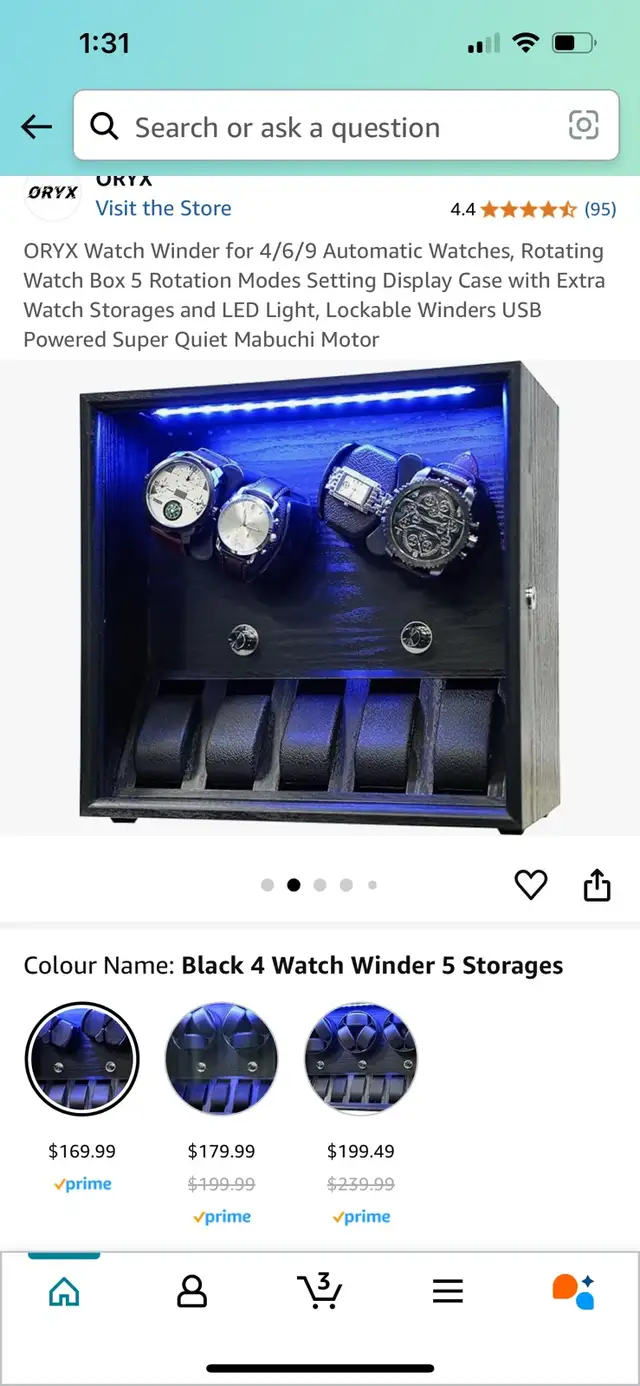640x1386 pixels.
Task: Go back using the arrow icon
Action: click(36, 127)
